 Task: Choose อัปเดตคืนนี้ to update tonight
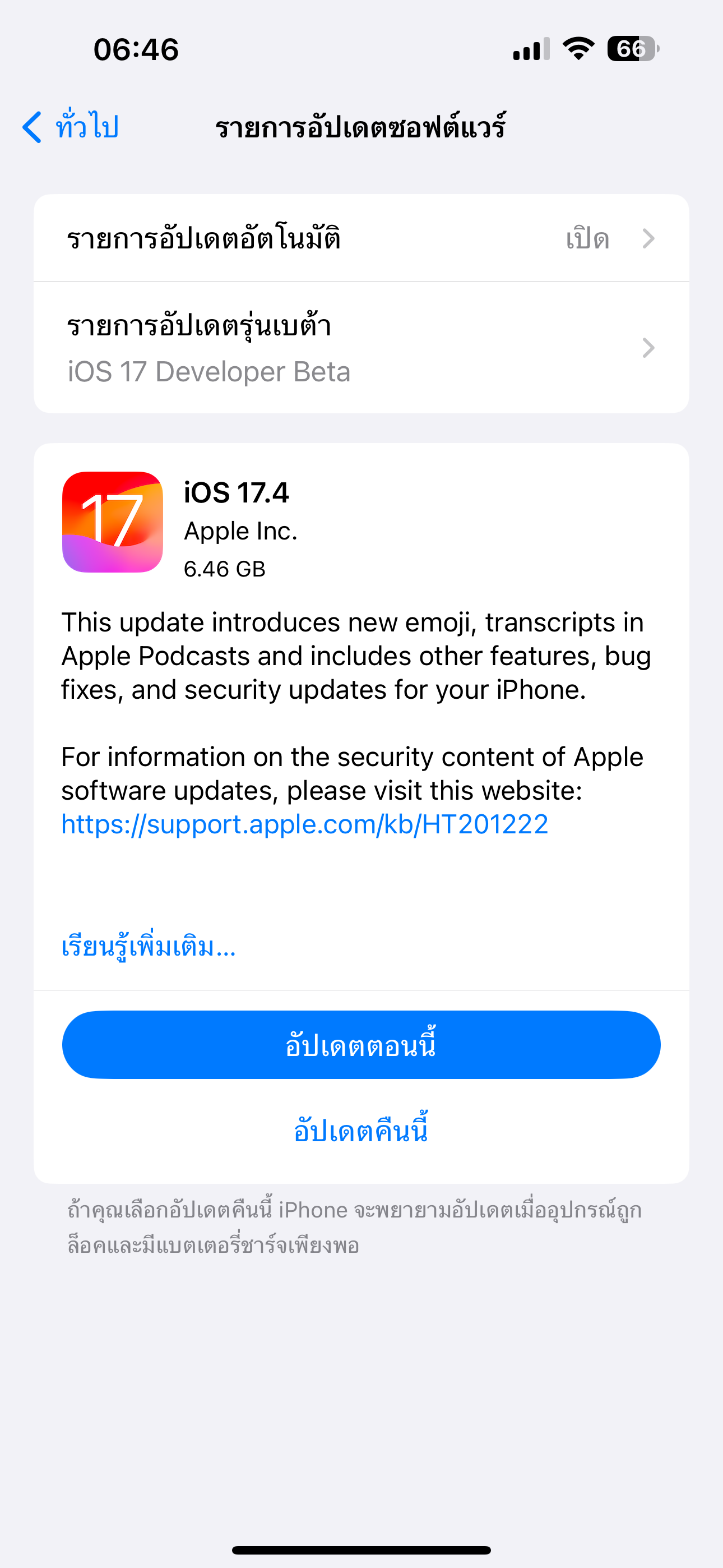pyautogui.click(x=361, y=1131)
